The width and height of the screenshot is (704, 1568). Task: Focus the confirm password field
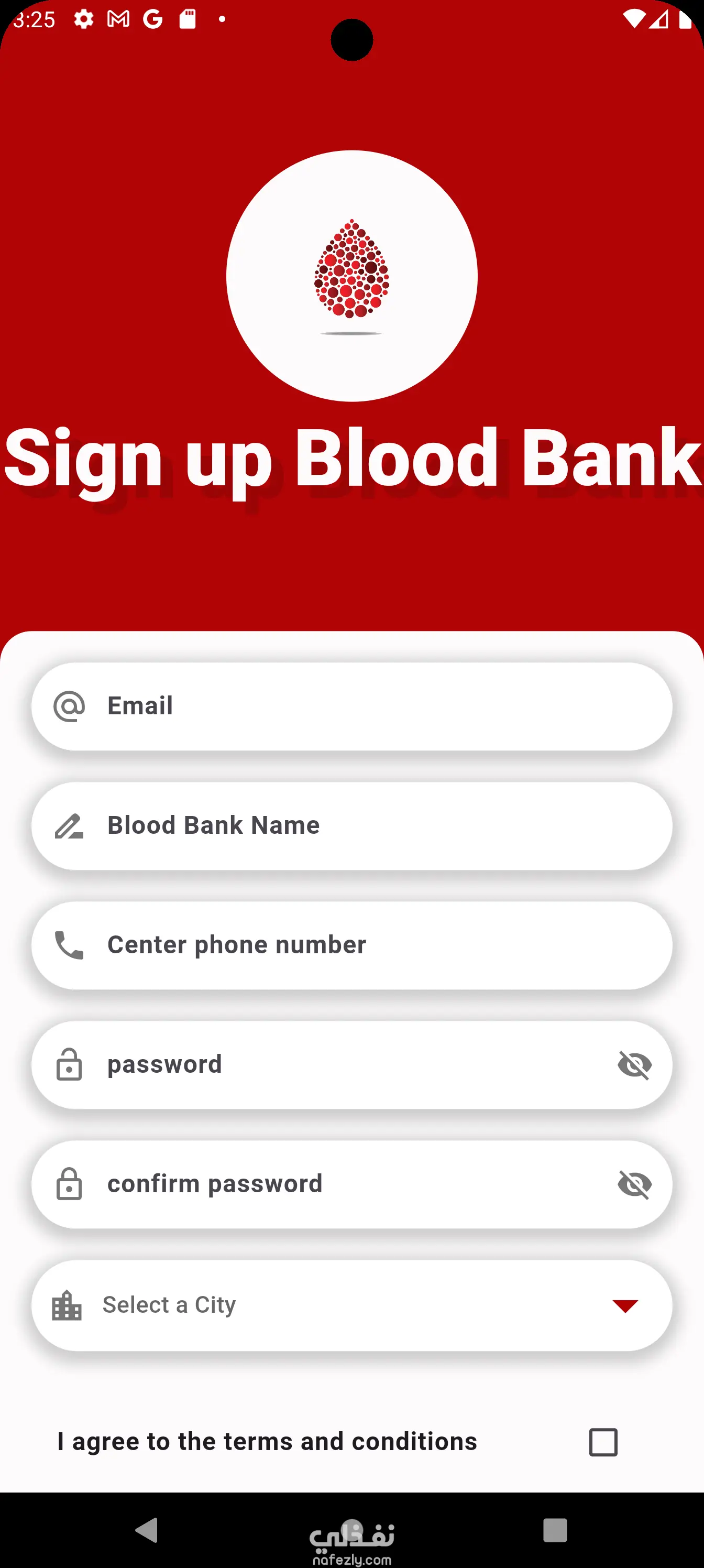(328, 1184)
